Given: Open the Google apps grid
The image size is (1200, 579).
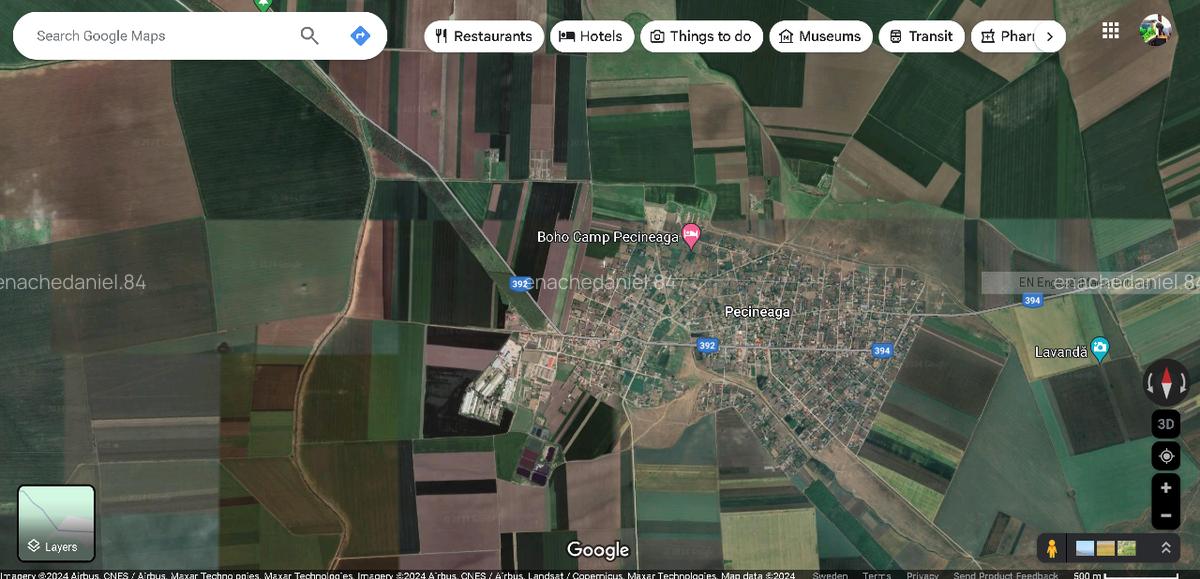Looking at the screenshot, I should (x=1110, y=30).
